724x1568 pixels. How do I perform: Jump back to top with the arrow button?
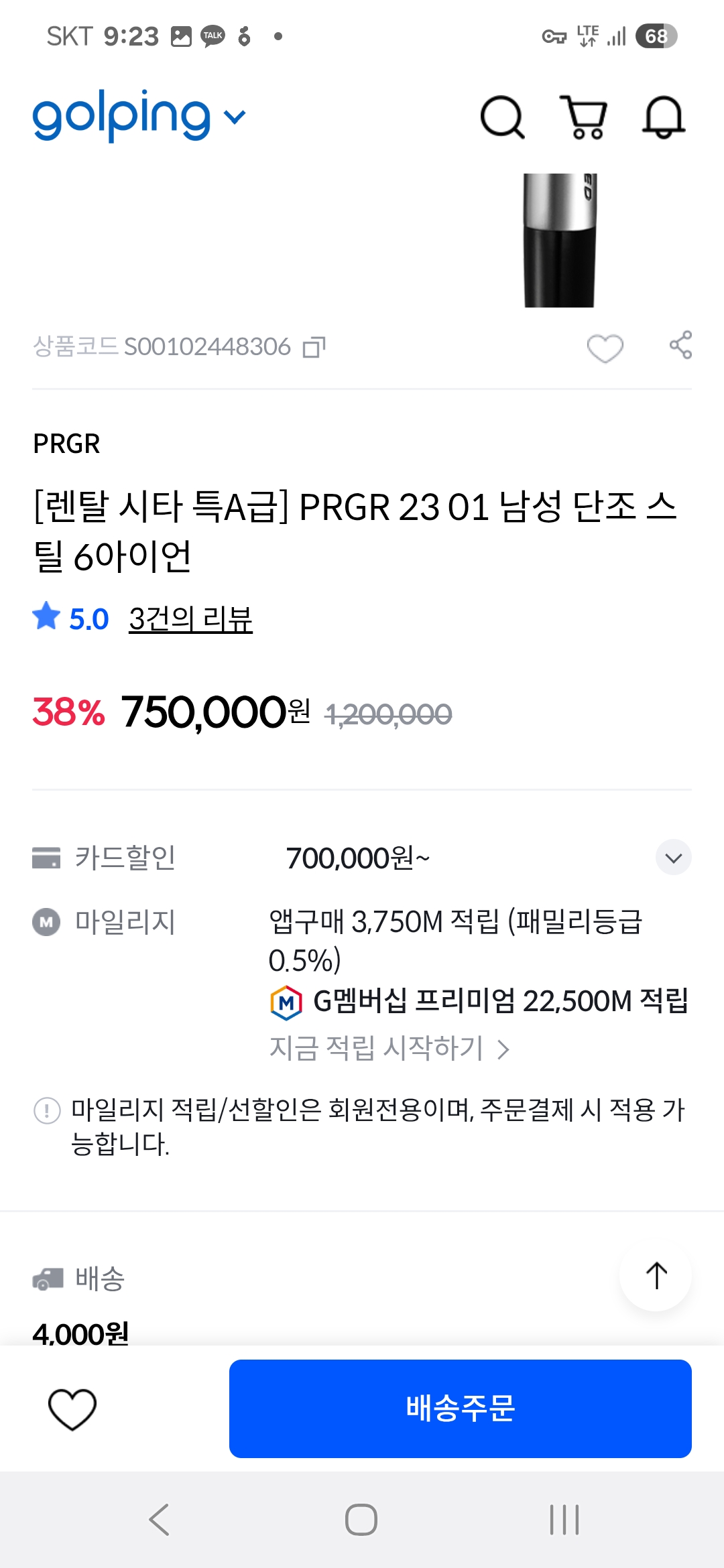[656, 1275]
